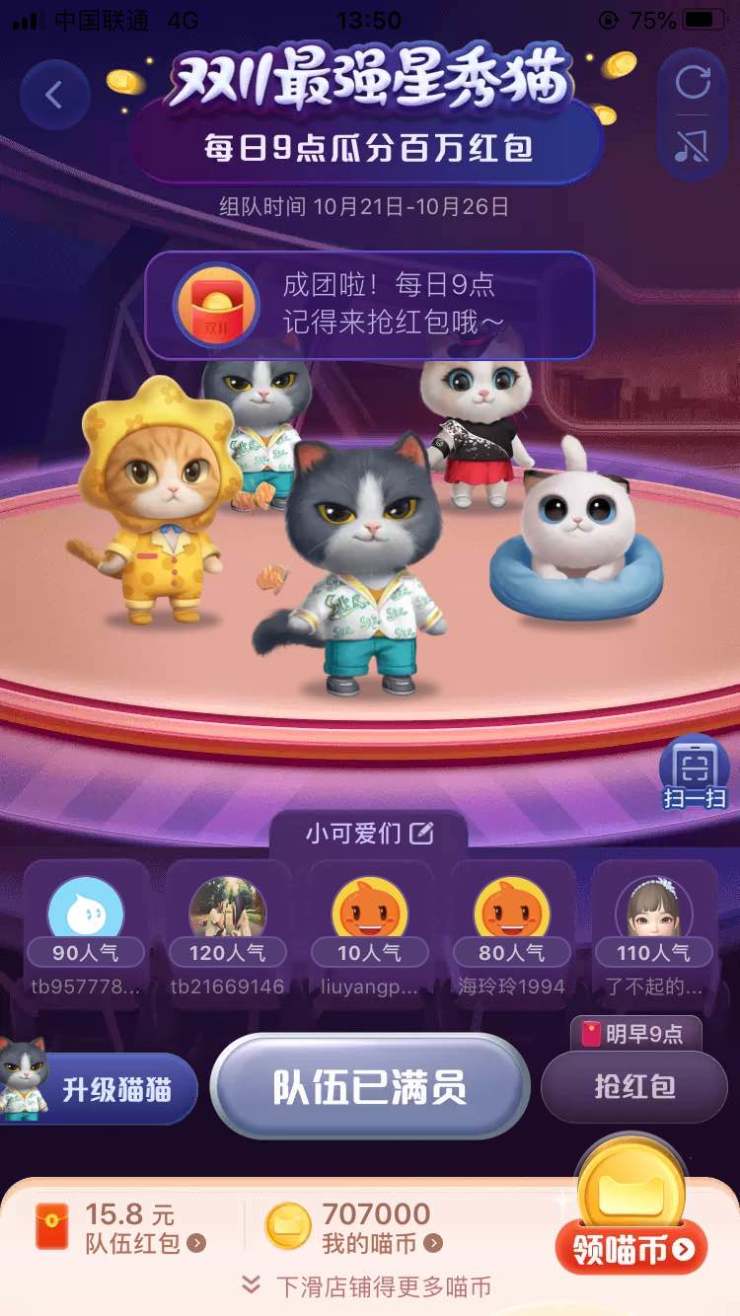
Task: View teammate 海玲玲1994
Action: click(512, 930)
